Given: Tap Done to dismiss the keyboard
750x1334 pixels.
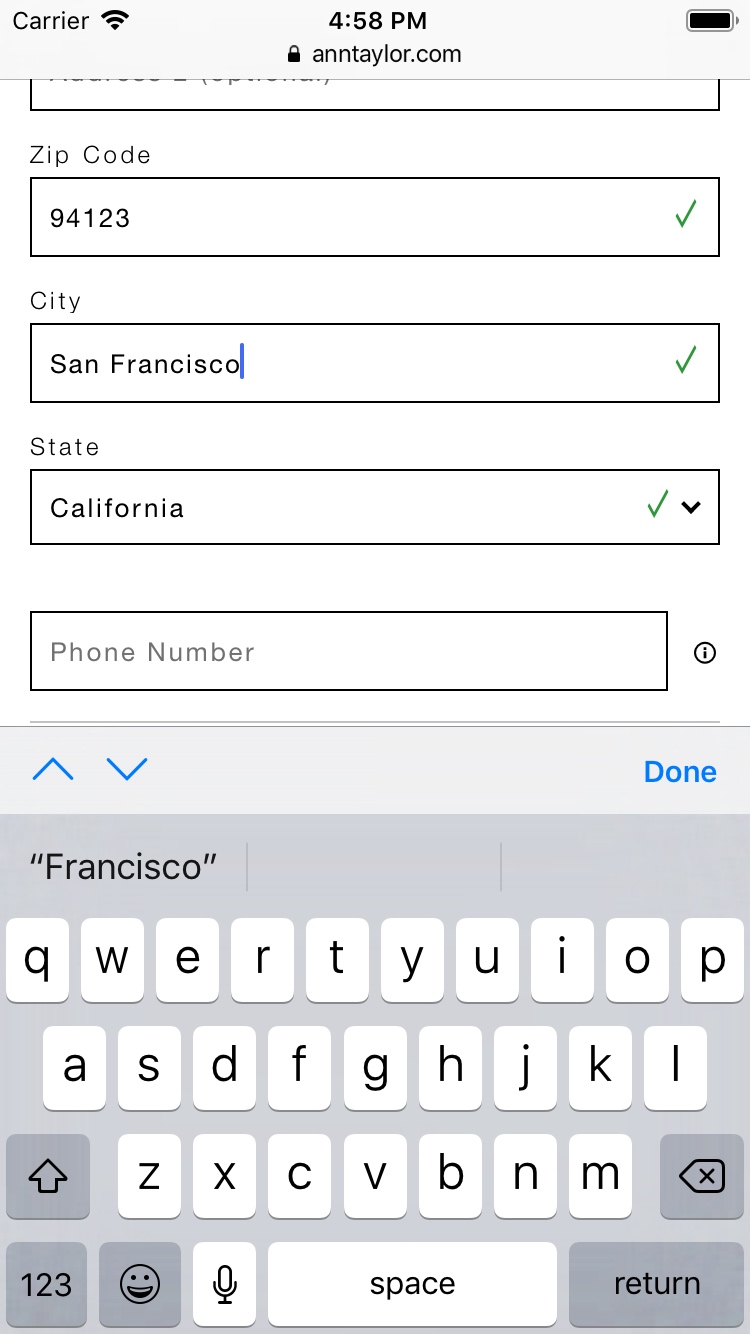Looking at the screenshot, I should 680,771.
